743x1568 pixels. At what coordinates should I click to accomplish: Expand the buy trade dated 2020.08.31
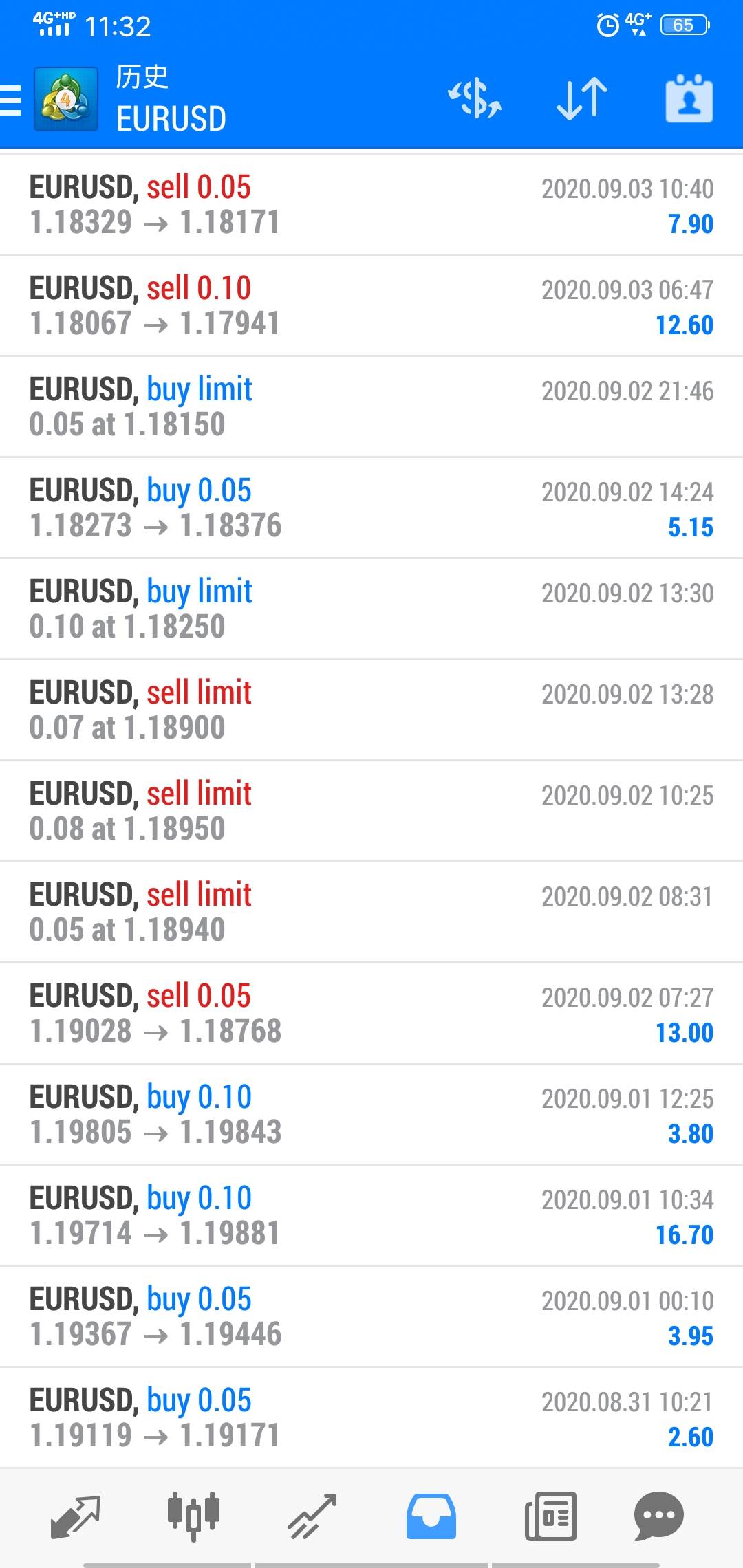tap(371, 1418)
